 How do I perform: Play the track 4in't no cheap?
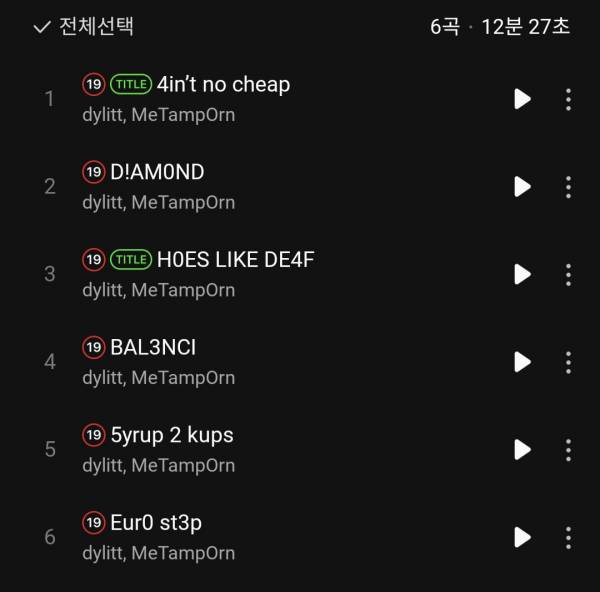pyautogui.click(x=522, y=99)
